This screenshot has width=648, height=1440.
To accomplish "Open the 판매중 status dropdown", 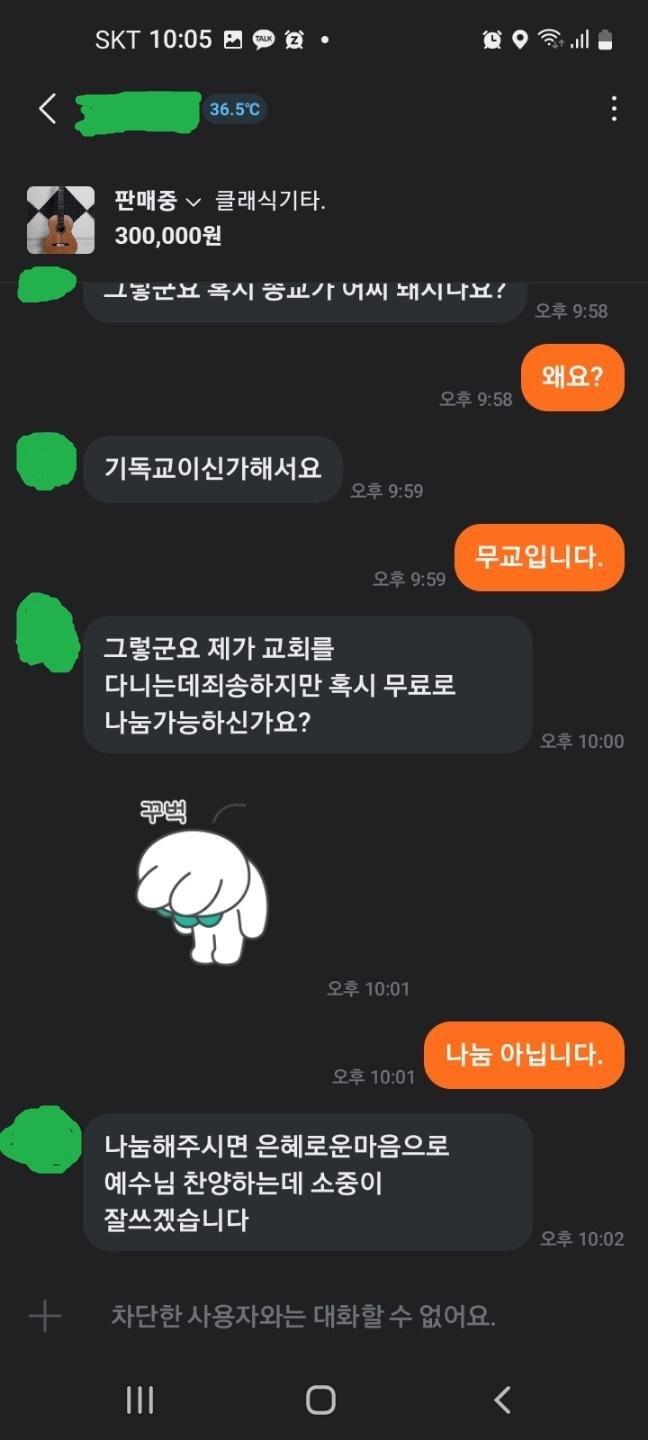I will (x=158, y=201).
